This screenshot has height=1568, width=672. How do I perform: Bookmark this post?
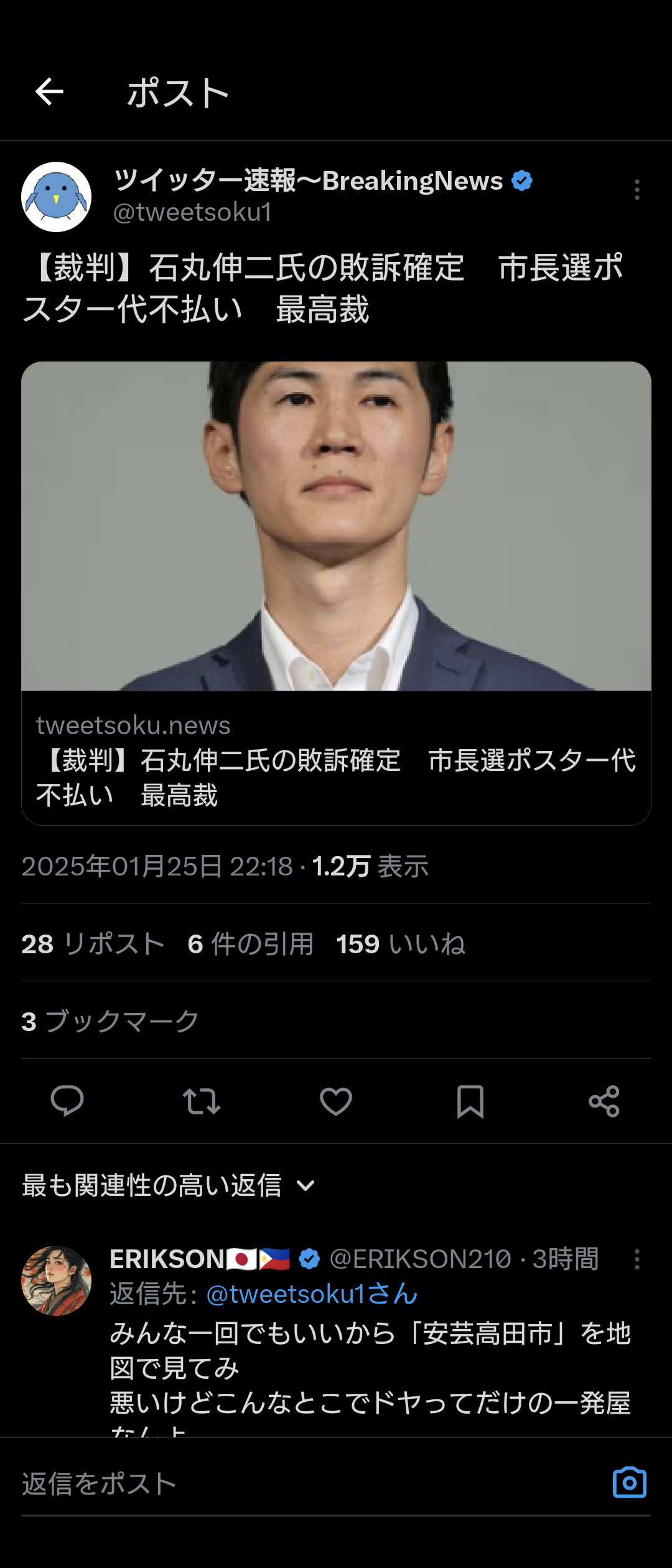(x=470, y=1101)
